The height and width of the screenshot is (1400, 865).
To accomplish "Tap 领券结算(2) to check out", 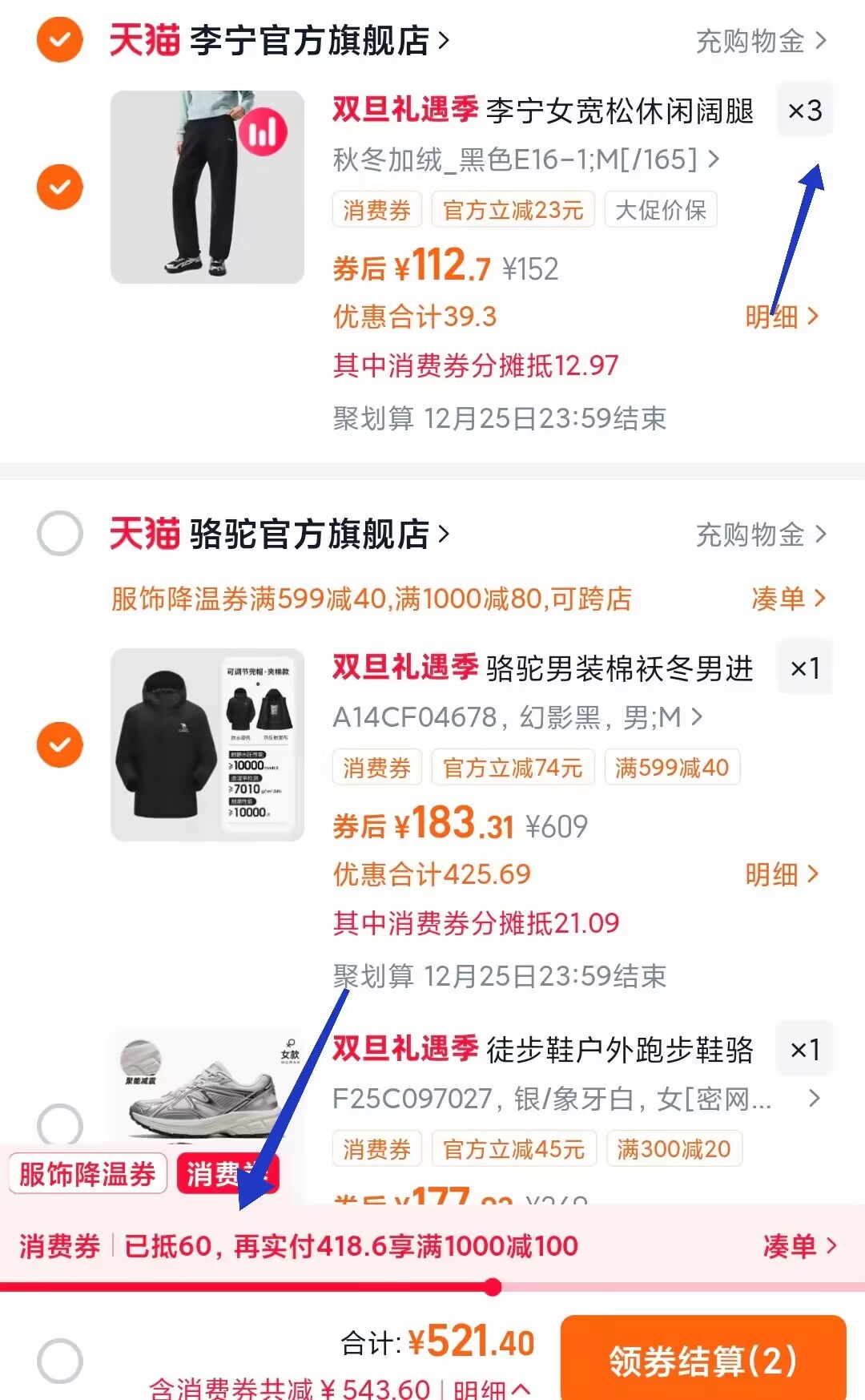I will [702, 1360].
